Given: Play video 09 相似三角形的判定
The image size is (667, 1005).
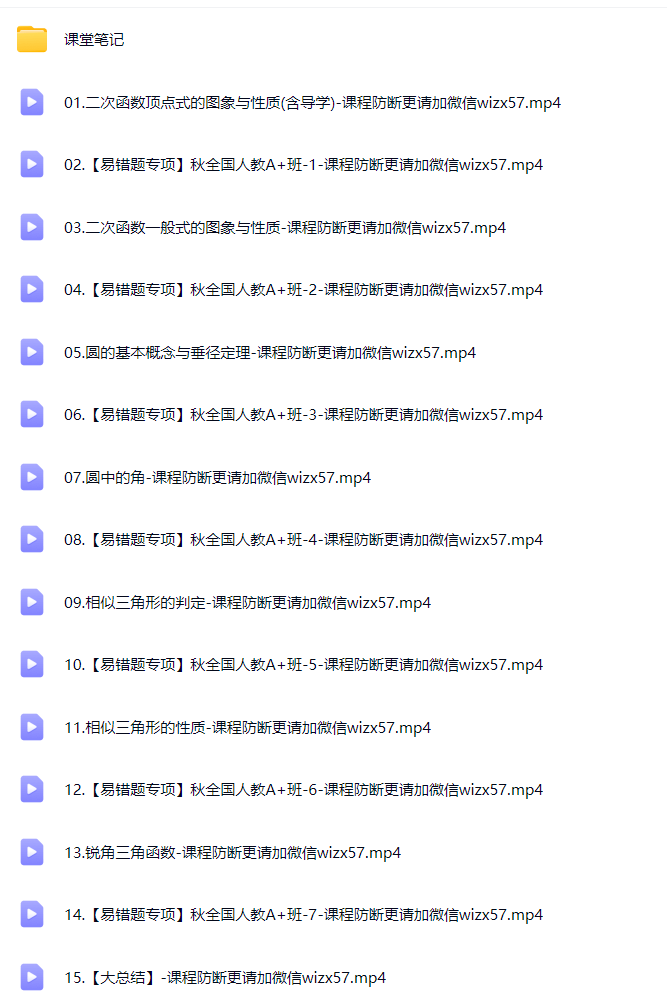Looking at the screenshot, I should (247, 602).
